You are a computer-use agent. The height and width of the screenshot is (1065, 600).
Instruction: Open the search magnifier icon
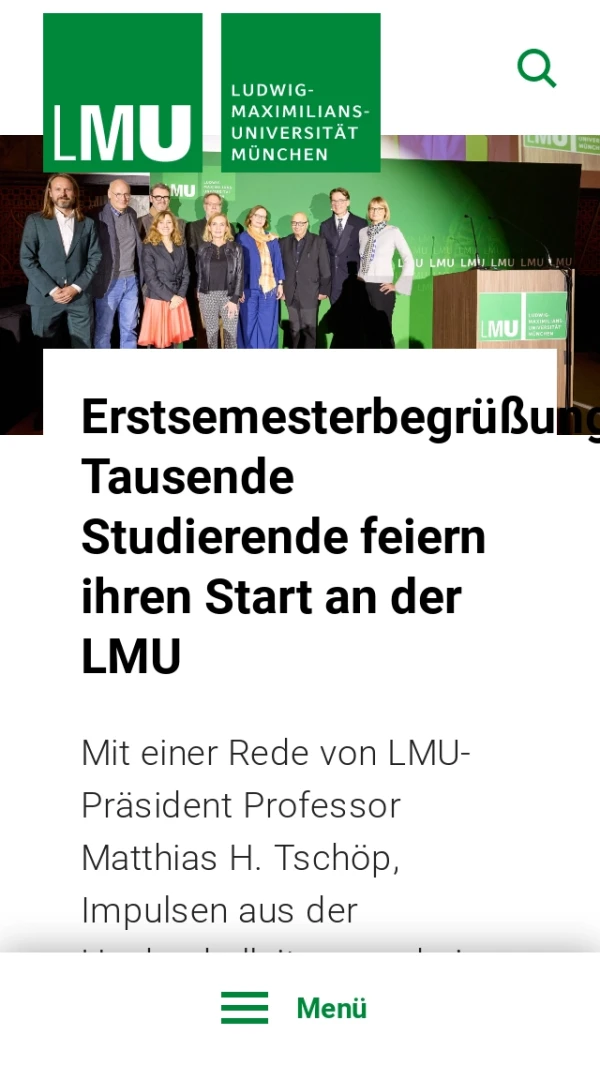click(x=536, y=69)
